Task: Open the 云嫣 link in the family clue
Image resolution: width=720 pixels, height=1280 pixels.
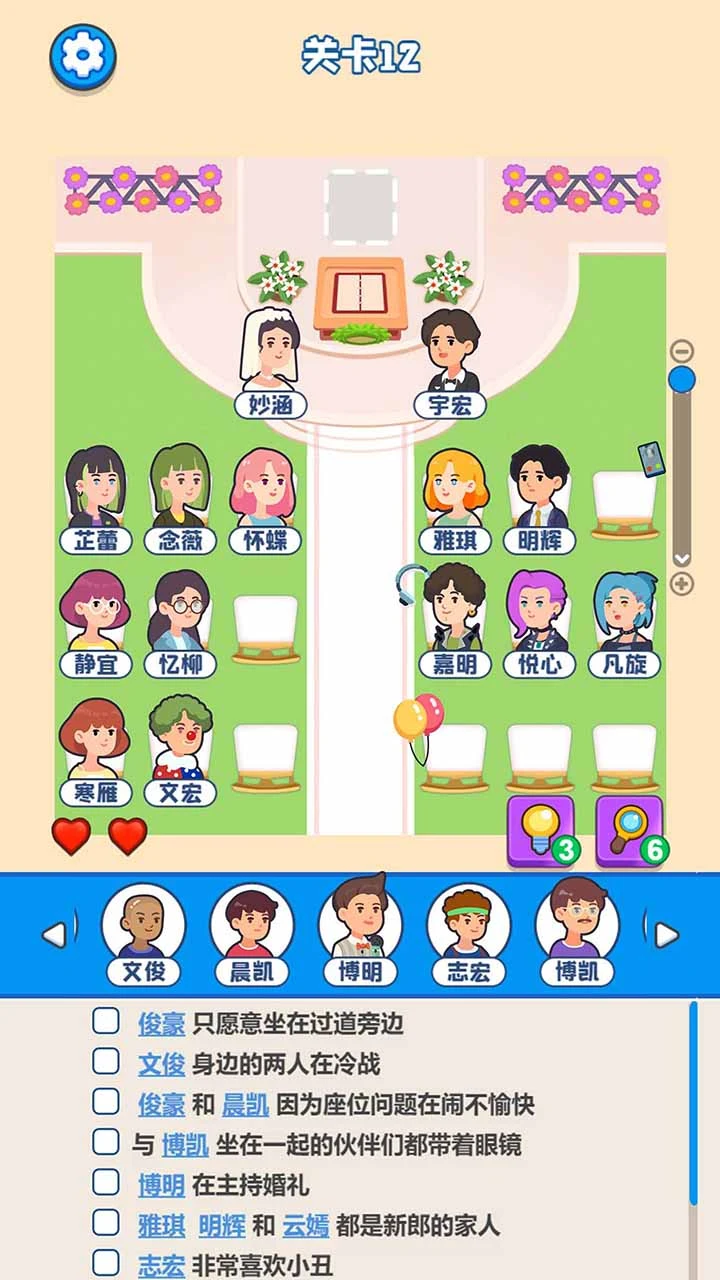Action: click(306, 1225)
